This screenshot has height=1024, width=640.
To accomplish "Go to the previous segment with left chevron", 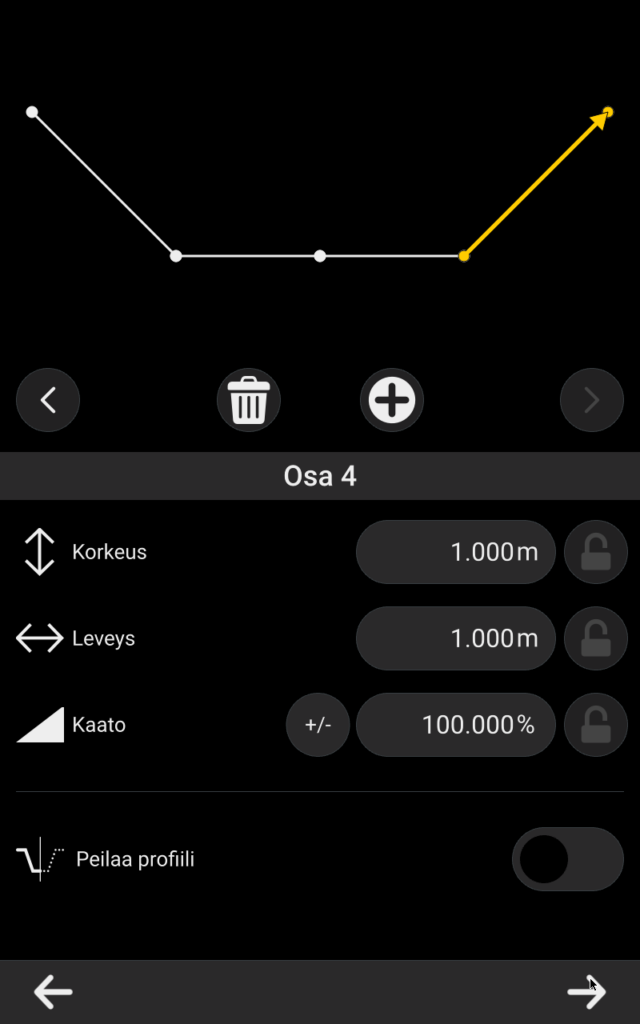I will (47, 400).
